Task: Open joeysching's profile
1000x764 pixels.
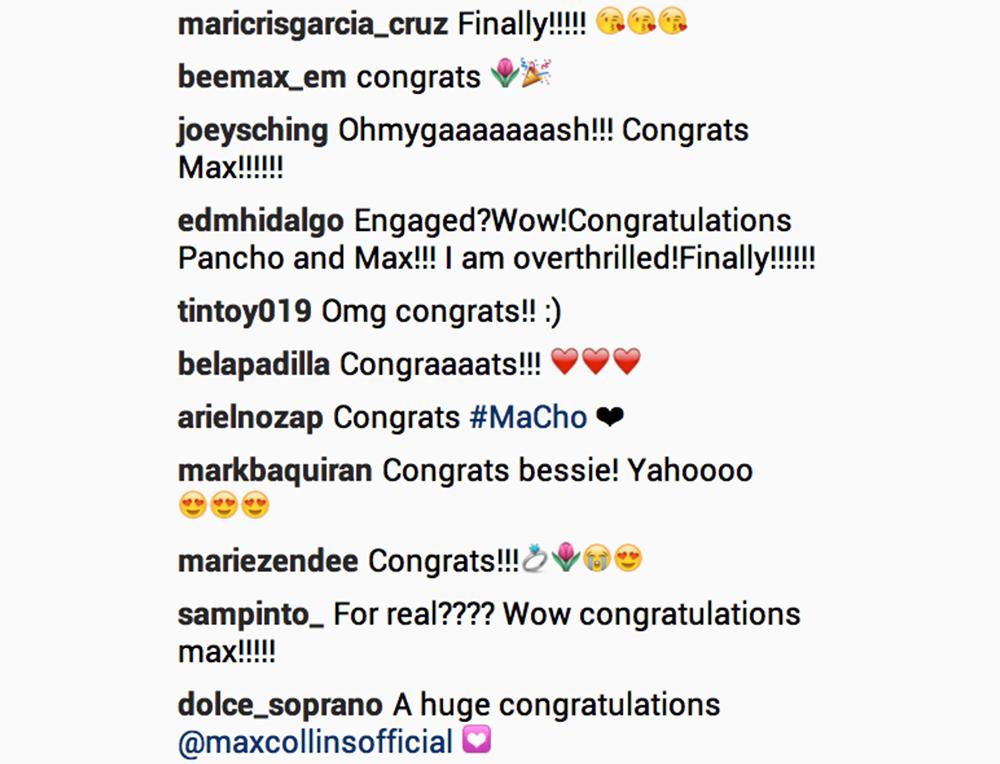Action: tap(252, 131)
